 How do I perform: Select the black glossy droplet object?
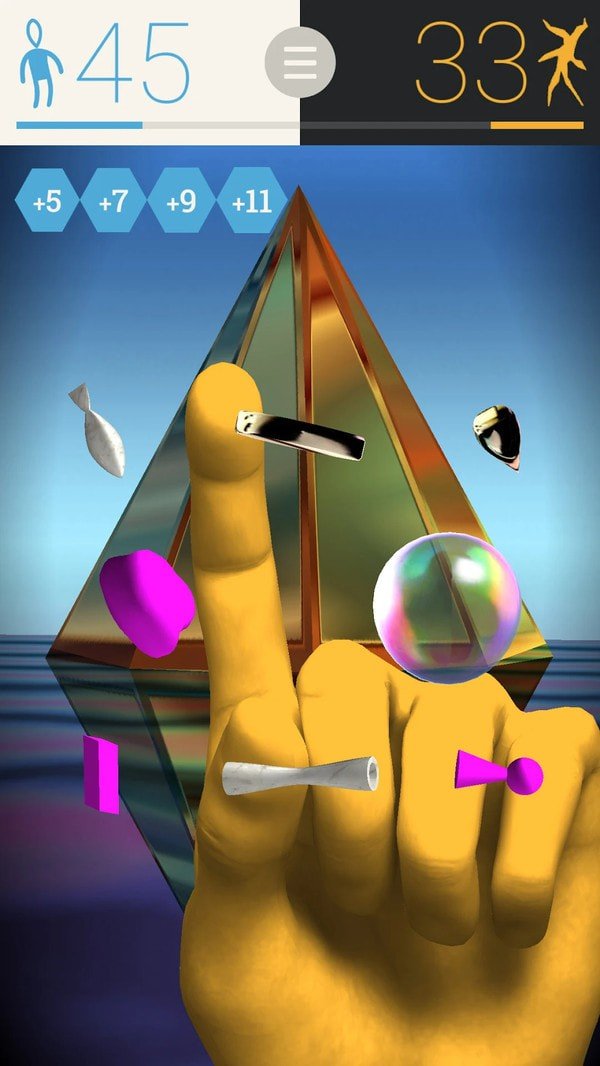(x=498, y=434)
